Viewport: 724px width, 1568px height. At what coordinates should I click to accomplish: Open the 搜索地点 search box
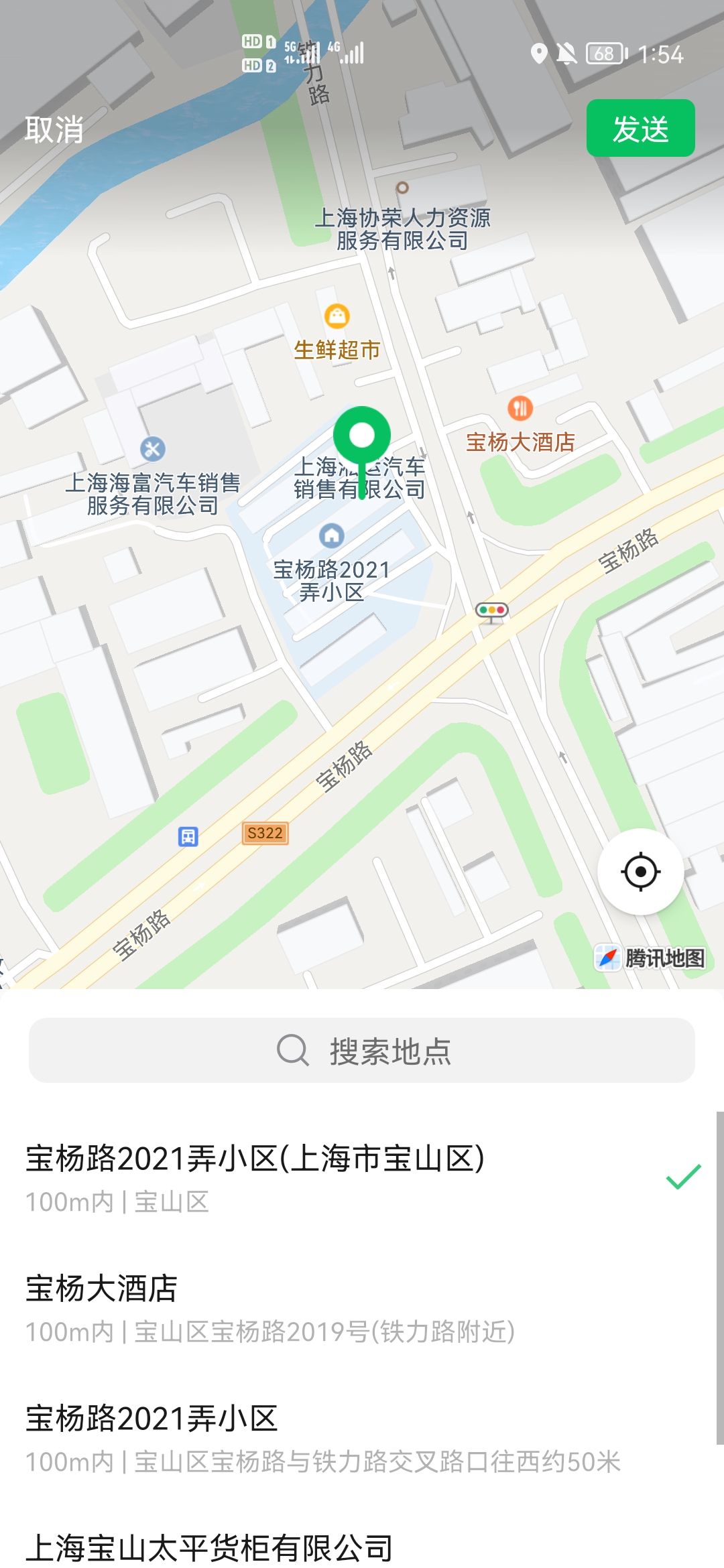tap(362, 1050)
